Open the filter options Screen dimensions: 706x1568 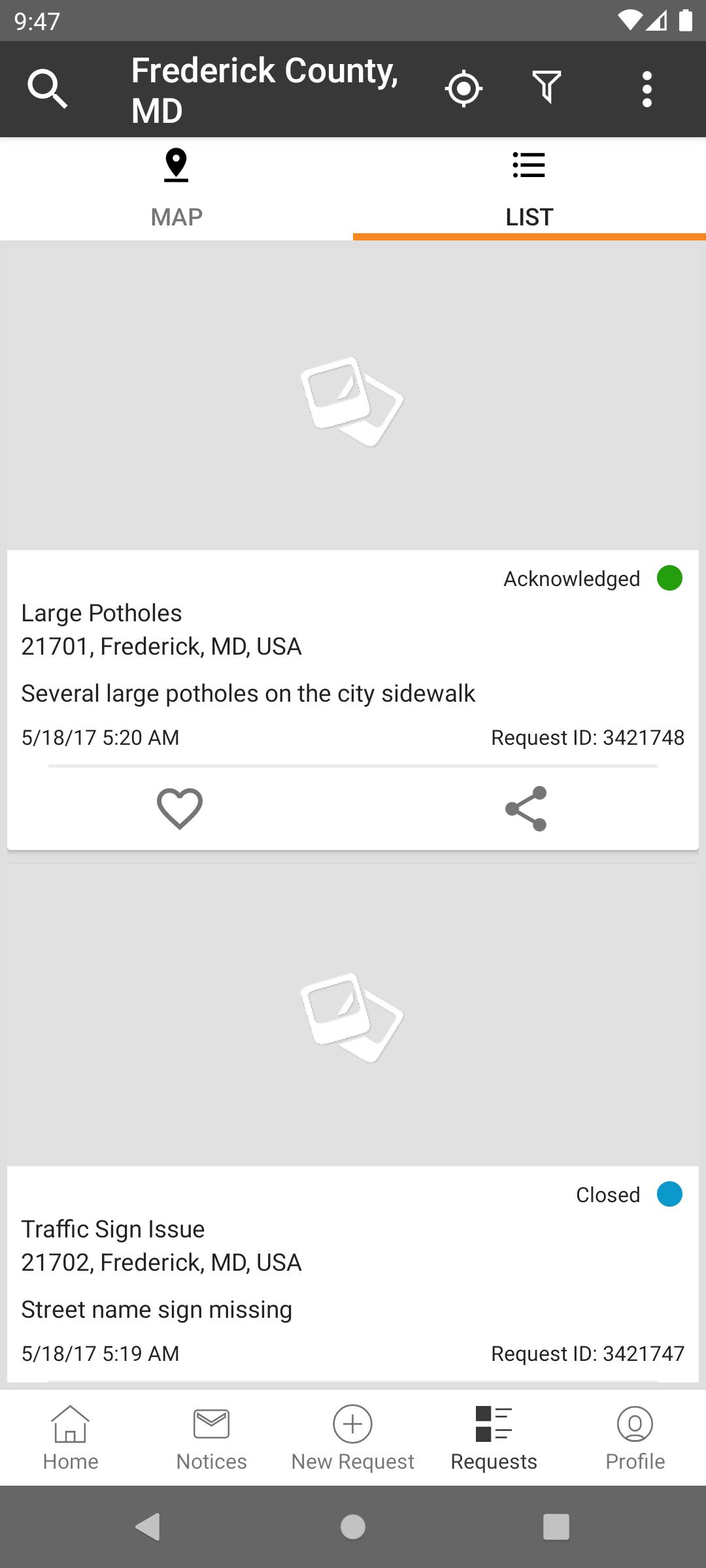(546, 88)
